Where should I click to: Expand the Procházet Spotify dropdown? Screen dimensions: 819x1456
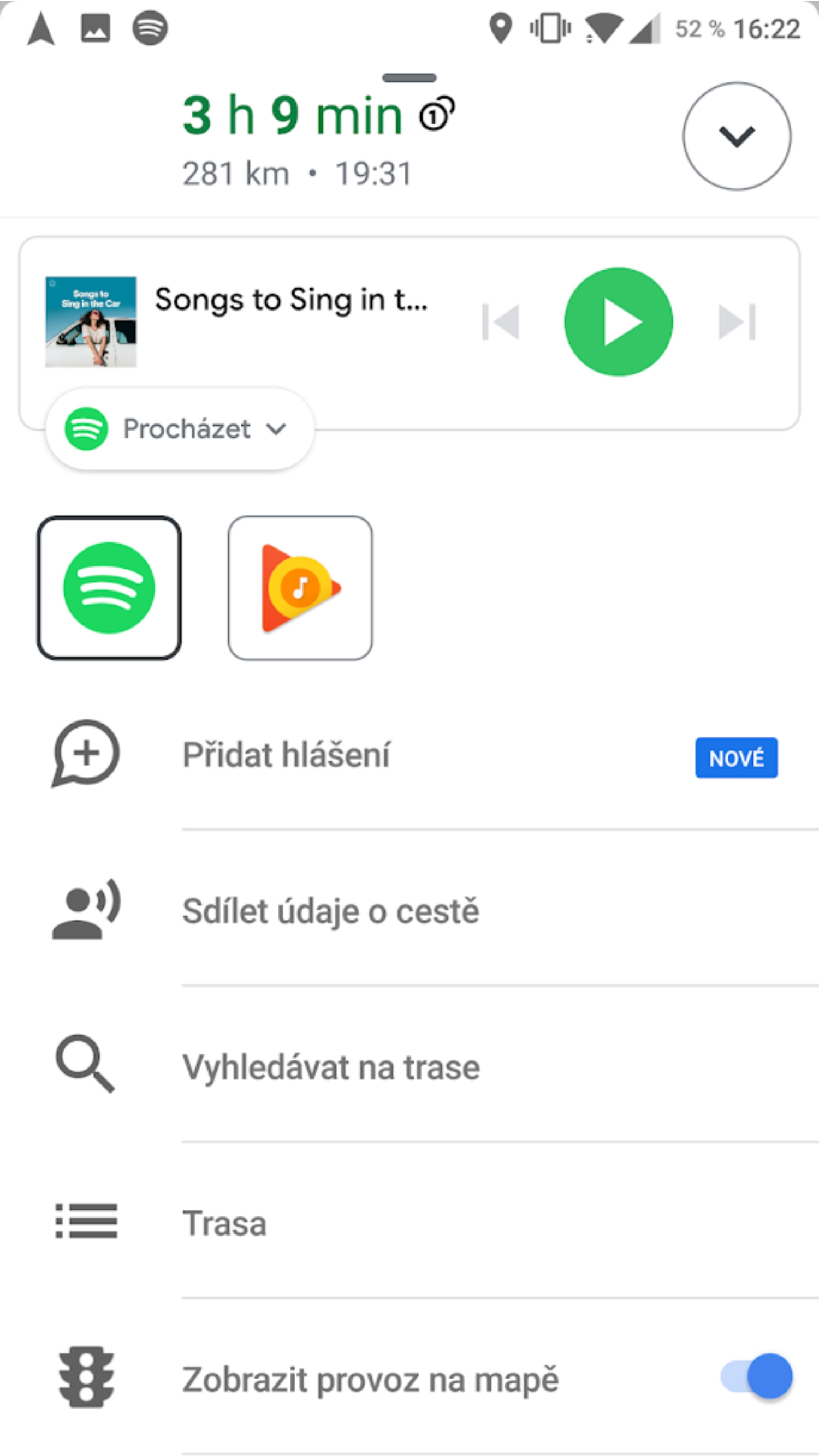(x=180, y=429)
